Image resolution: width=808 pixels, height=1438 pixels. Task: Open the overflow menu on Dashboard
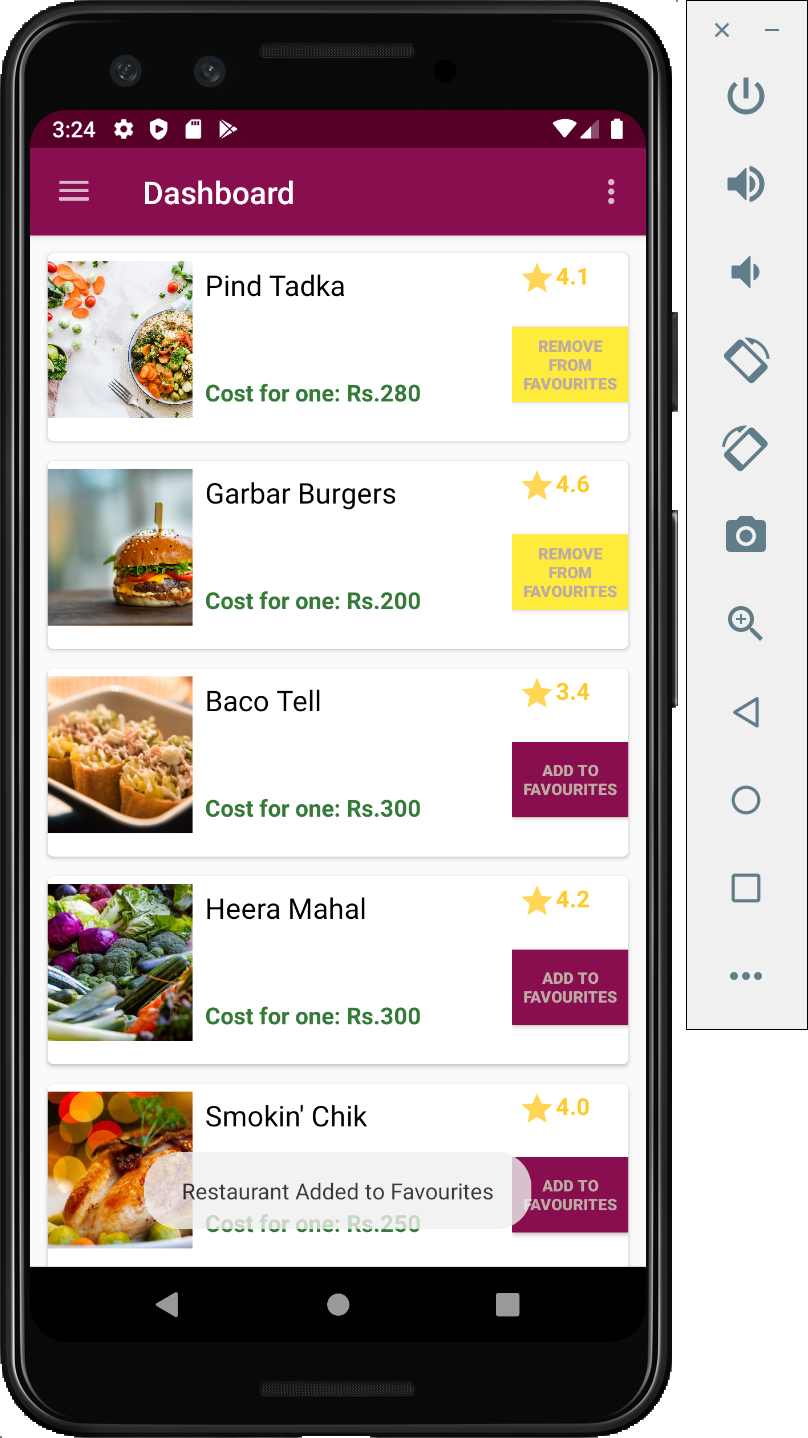(611, 191)
